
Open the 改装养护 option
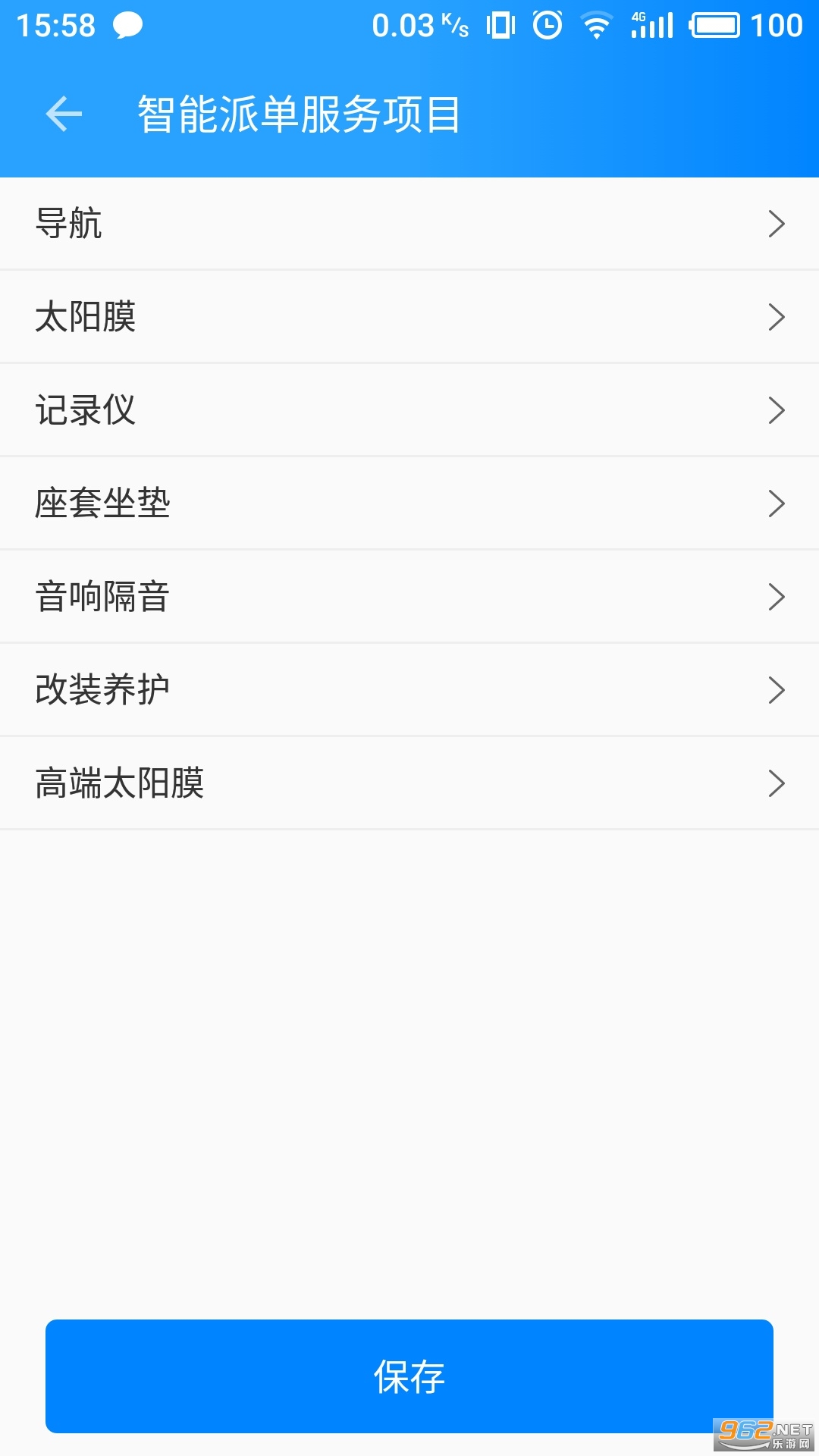coord(409,690)
